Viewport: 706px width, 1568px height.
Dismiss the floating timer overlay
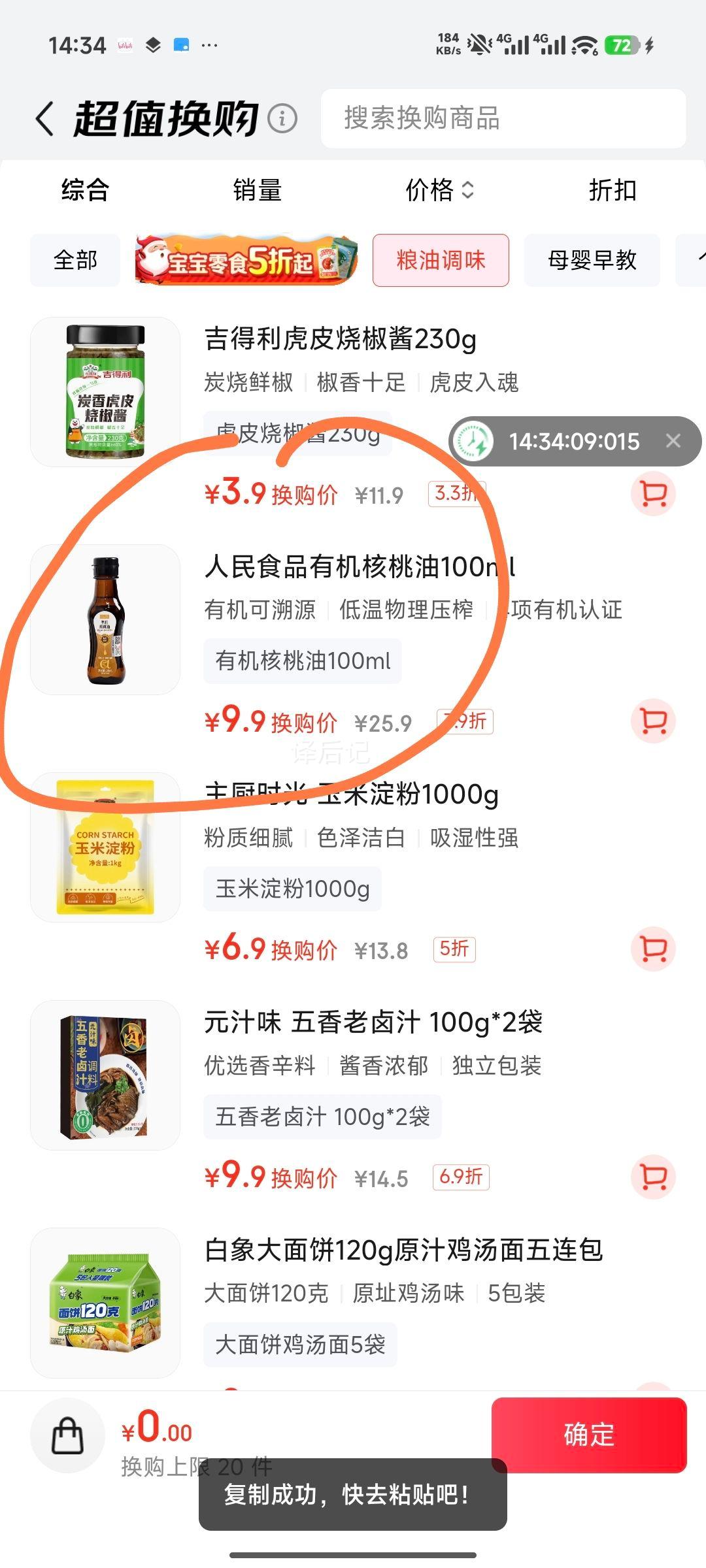coord(673,442)
